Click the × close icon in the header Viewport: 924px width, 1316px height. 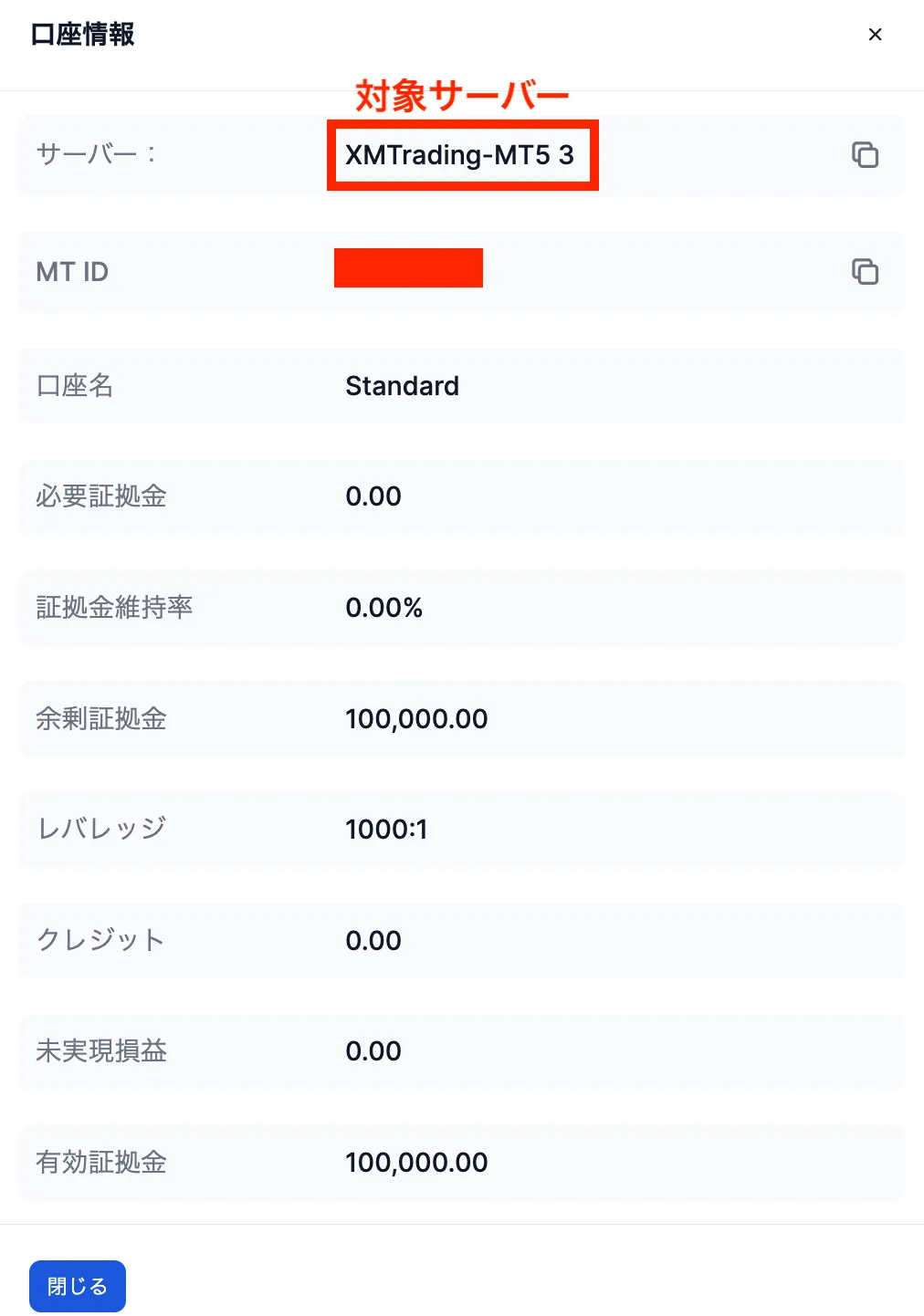pos(875,35)
